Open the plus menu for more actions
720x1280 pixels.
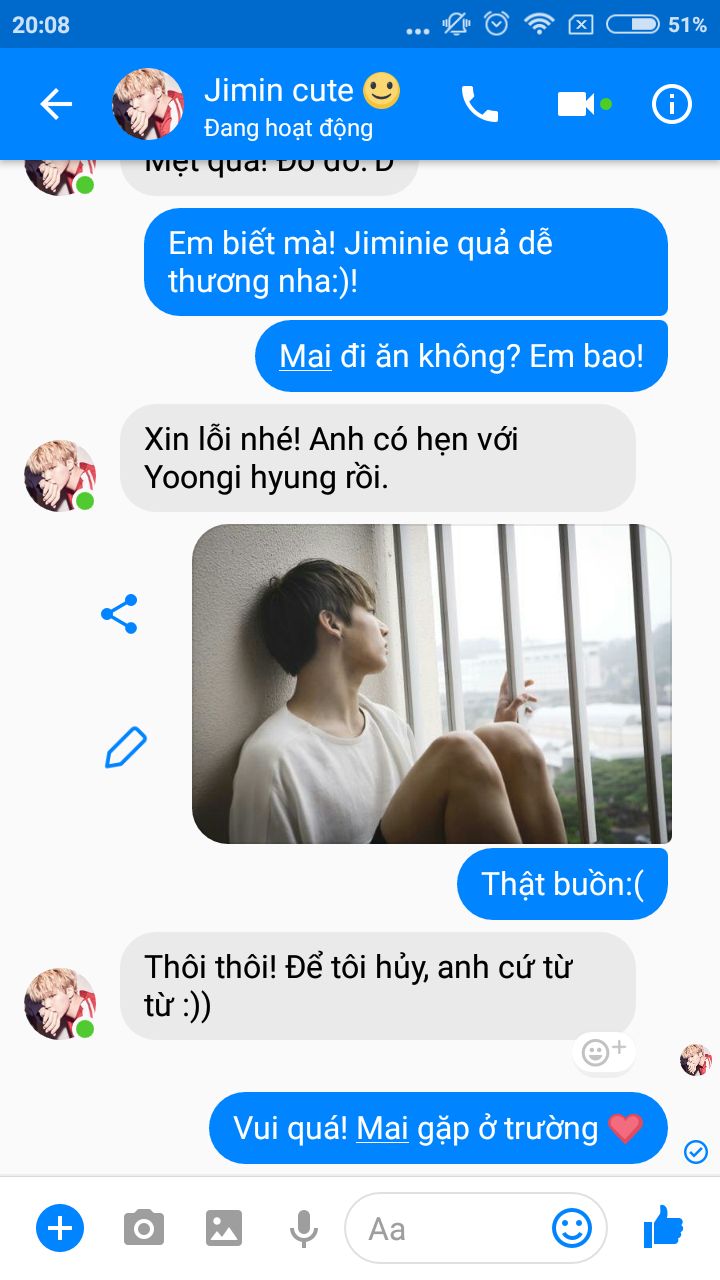tap(60, 1228)
